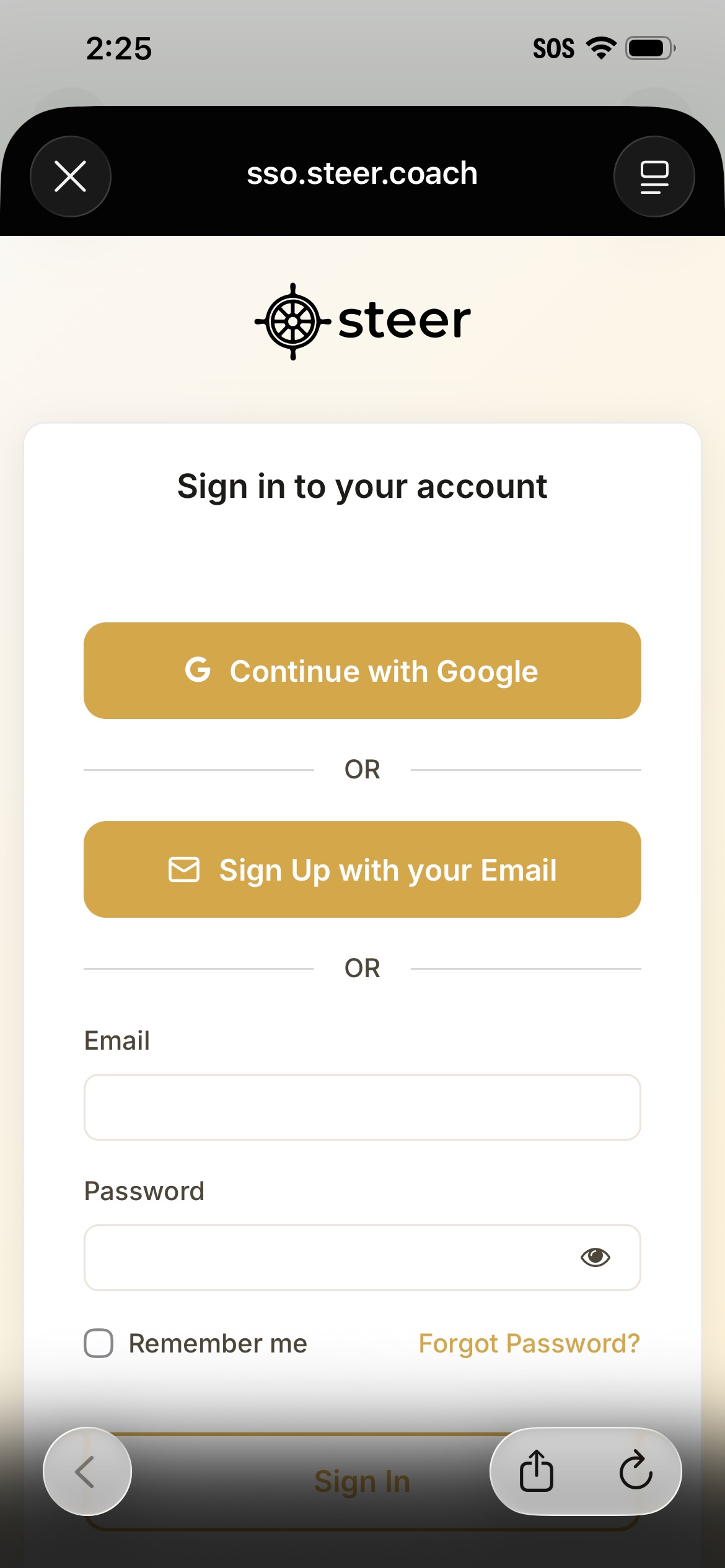Tap the X icon to close the browser sheet
725x1568 pixels.
71,176
